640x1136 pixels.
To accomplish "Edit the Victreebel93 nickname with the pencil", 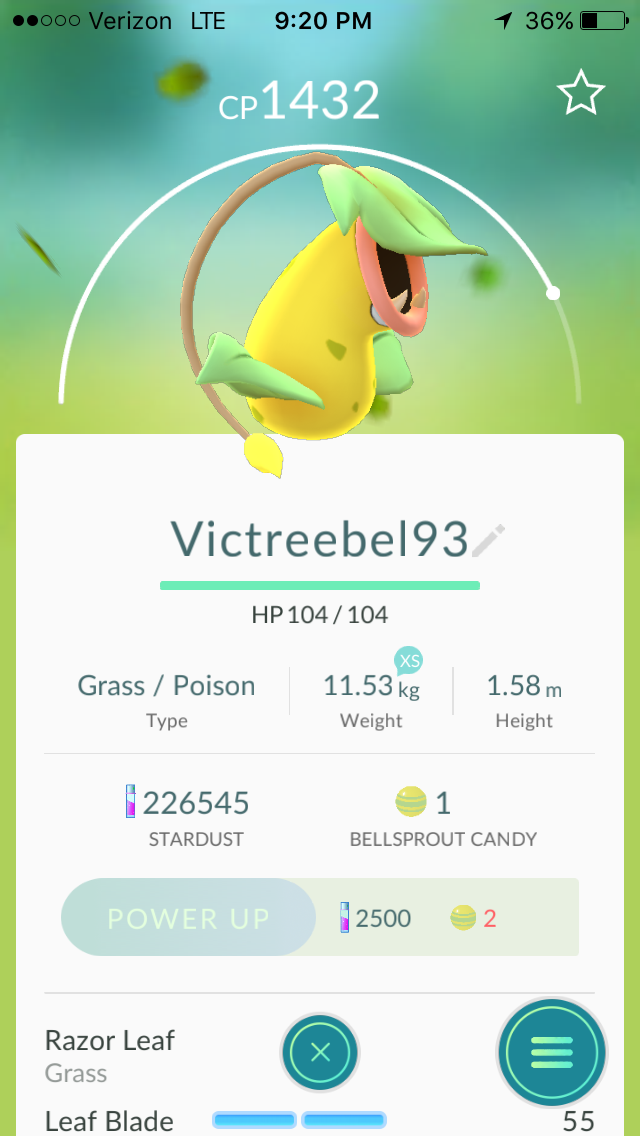I will [x=488, y=540].
